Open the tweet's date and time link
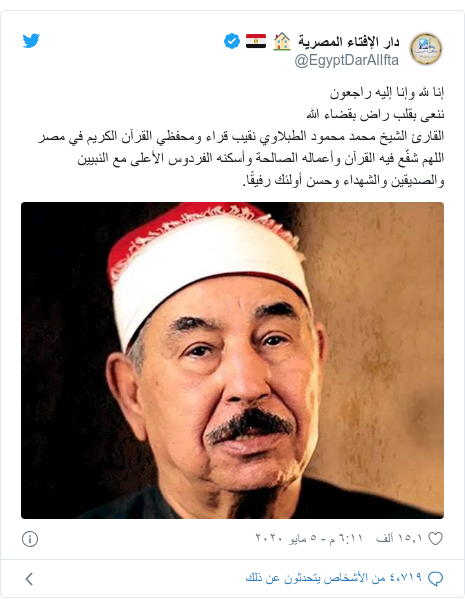 (309, 538)
